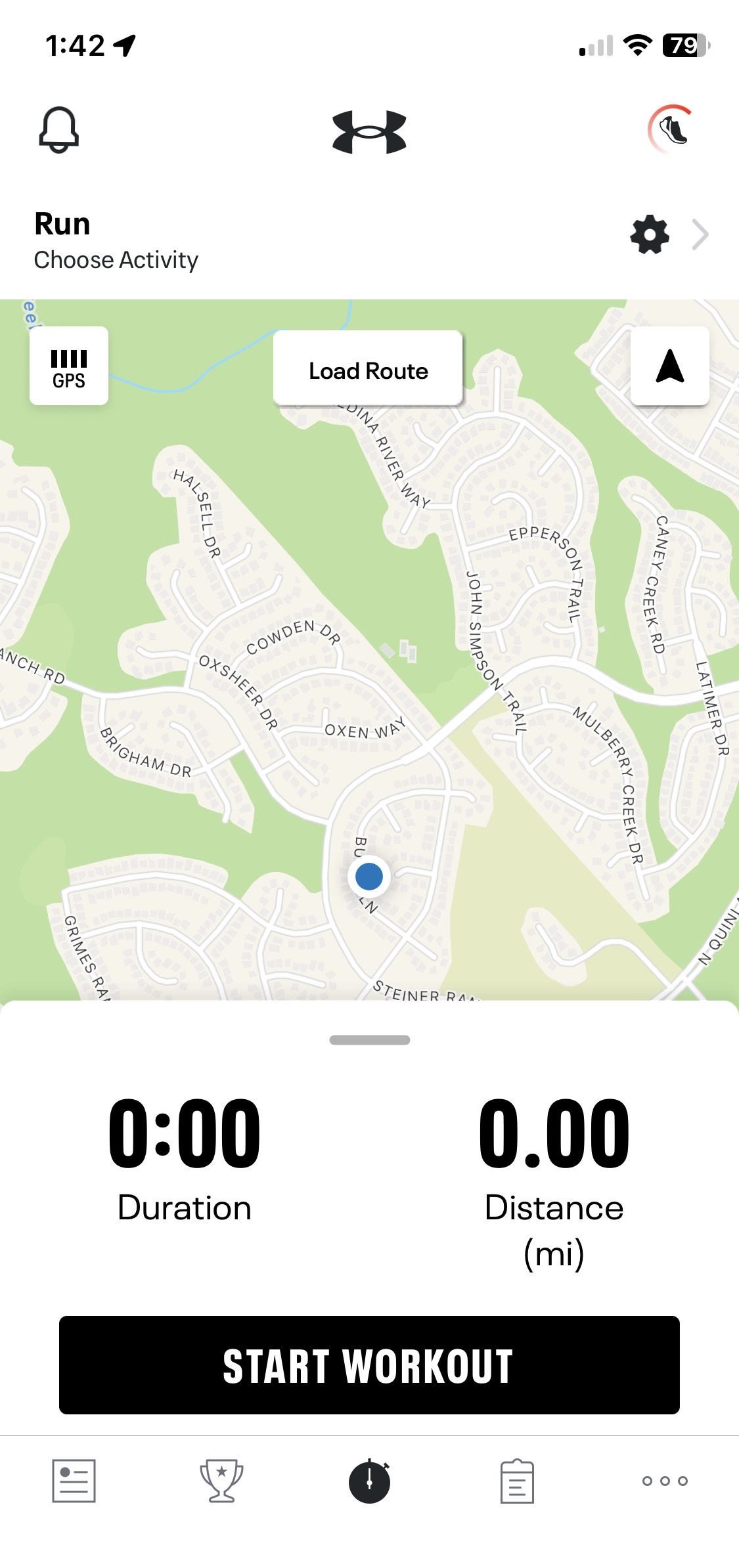Viewport: 739px width, 1568px height.
Task: Select the stopwatch record tab
Action: click(x=369, y=1481)
